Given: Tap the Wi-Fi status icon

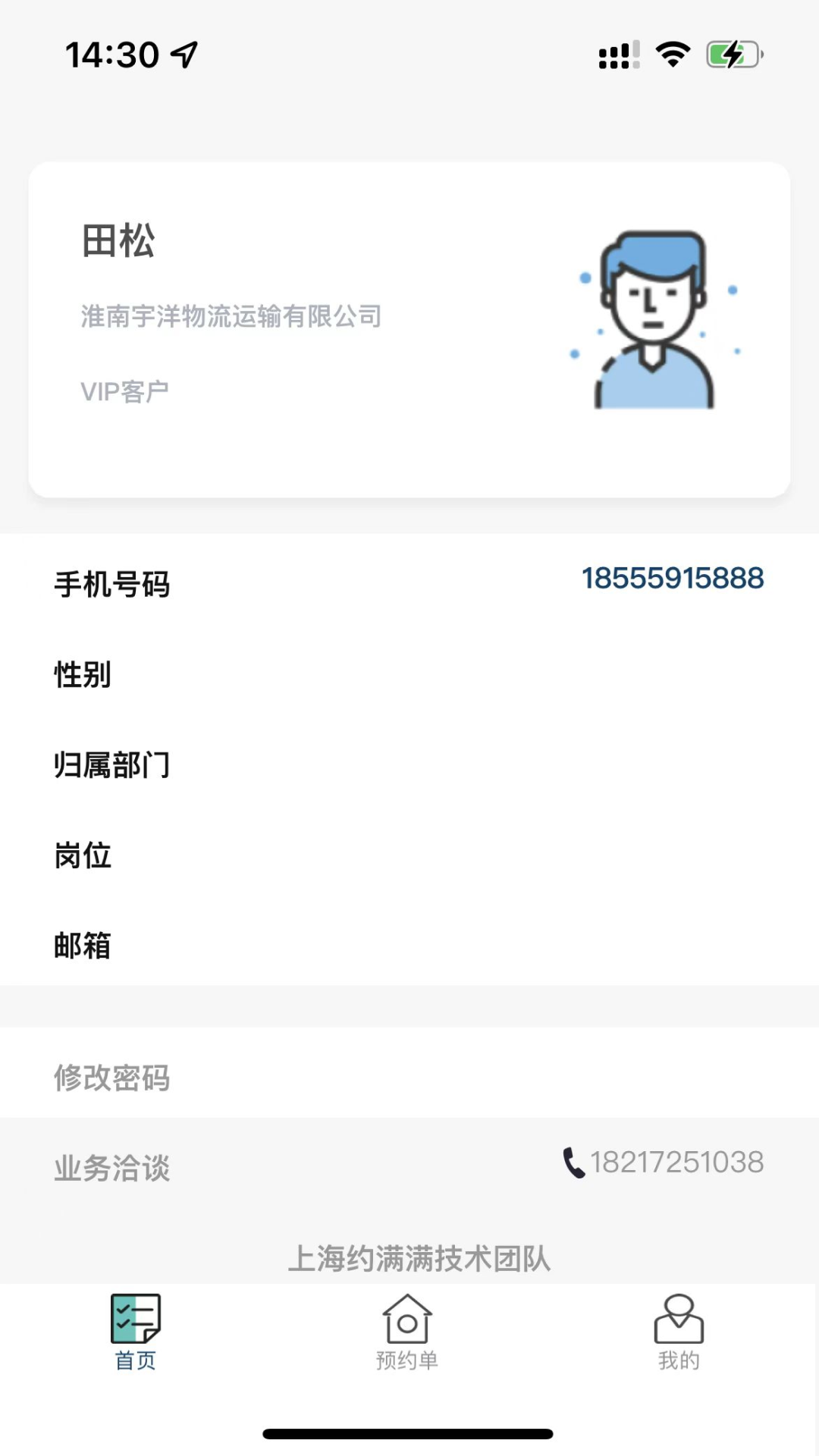Looking at the screenshot, I should (x=672, y=53).
